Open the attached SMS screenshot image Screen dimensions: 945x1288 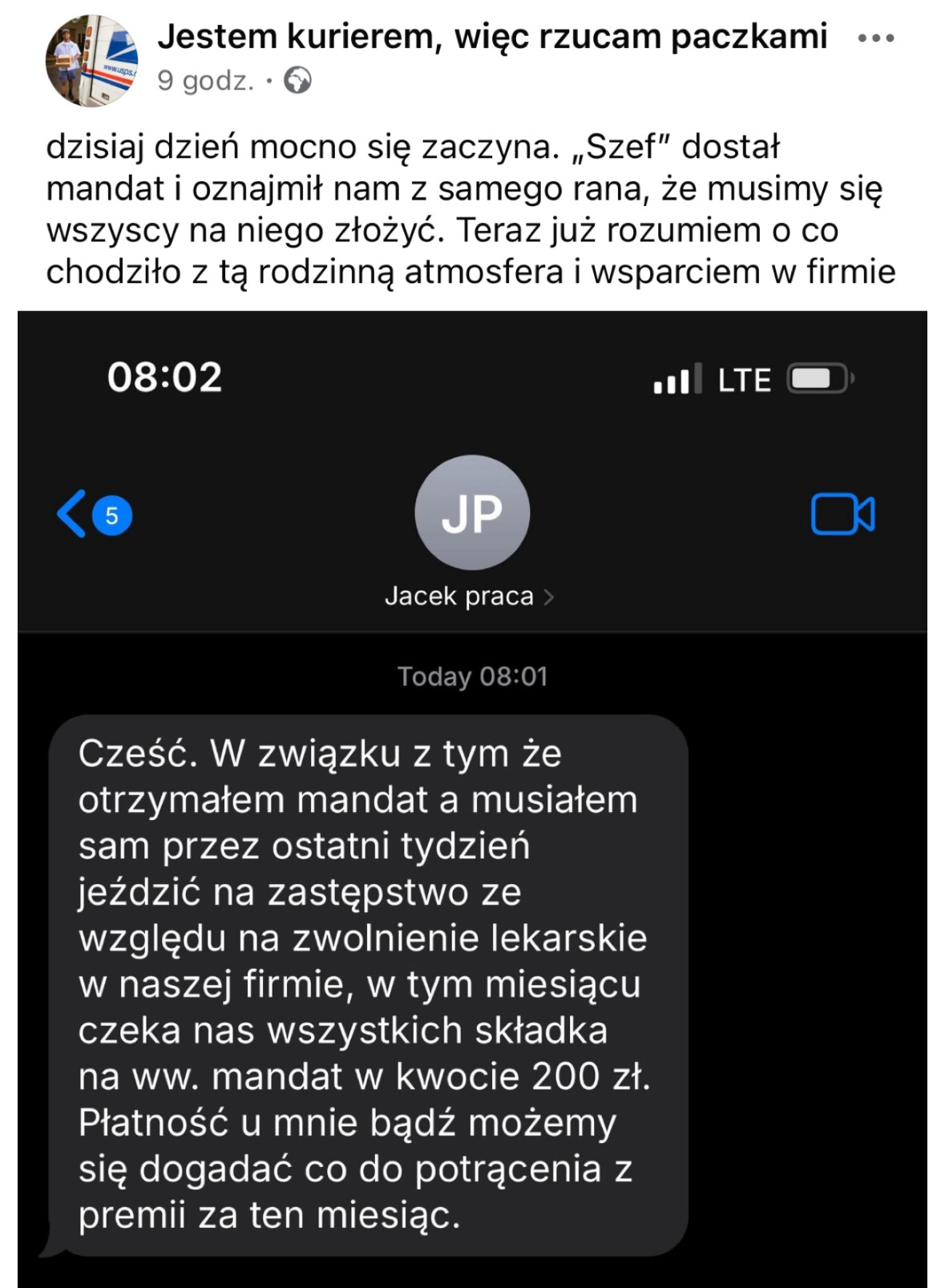472,801
